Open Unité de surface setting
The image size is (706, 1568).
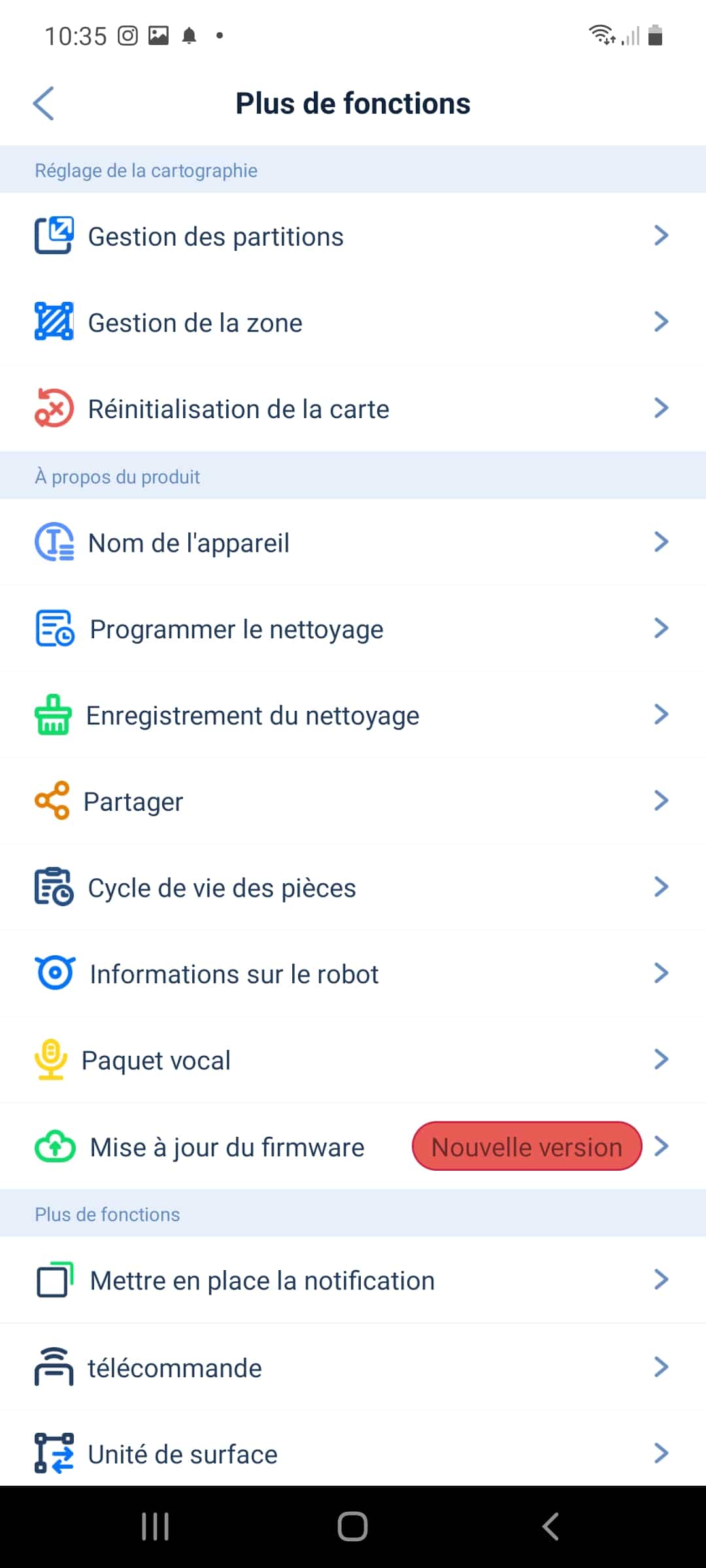point(353,1452)
